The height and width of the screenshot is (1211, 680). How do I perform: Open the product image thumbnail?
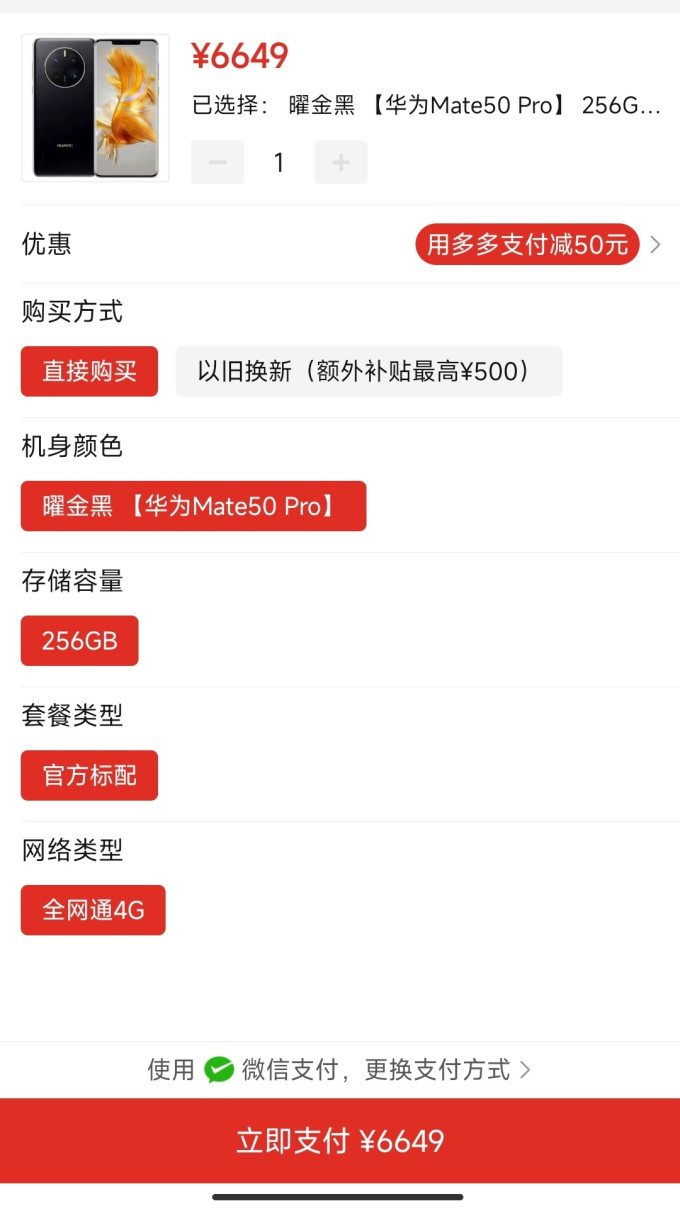[95, 108]
